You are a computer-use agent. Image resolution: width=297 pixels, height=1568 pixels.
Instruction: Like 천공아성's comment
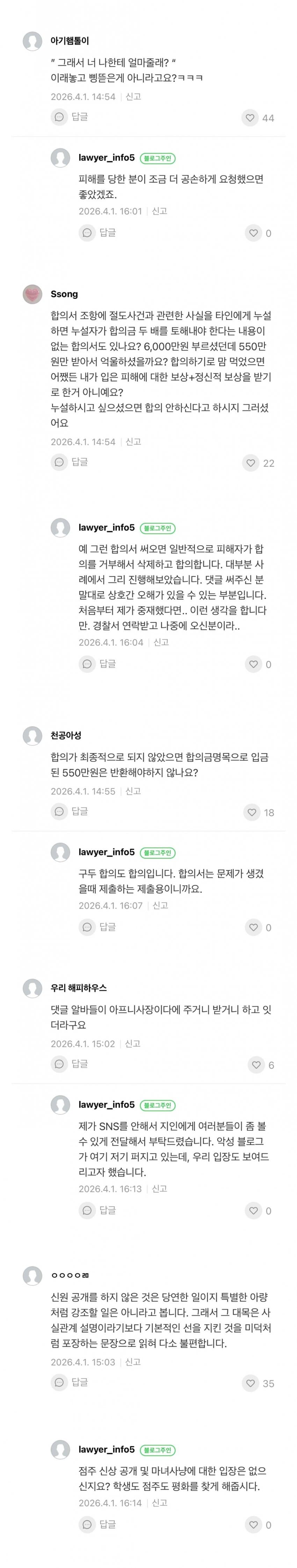[252, 812]
